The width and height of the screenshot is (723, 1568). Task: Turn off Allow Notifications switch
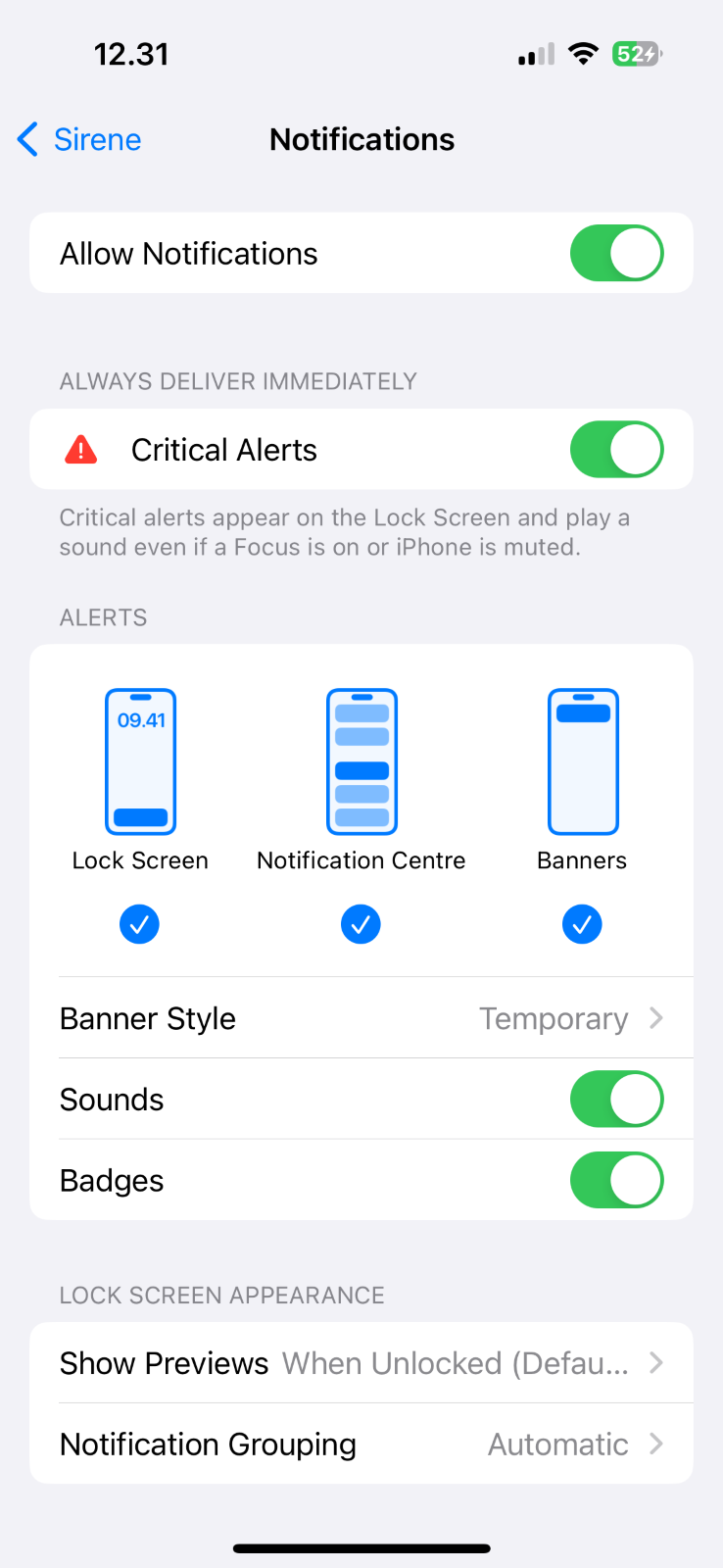[616, 254]
